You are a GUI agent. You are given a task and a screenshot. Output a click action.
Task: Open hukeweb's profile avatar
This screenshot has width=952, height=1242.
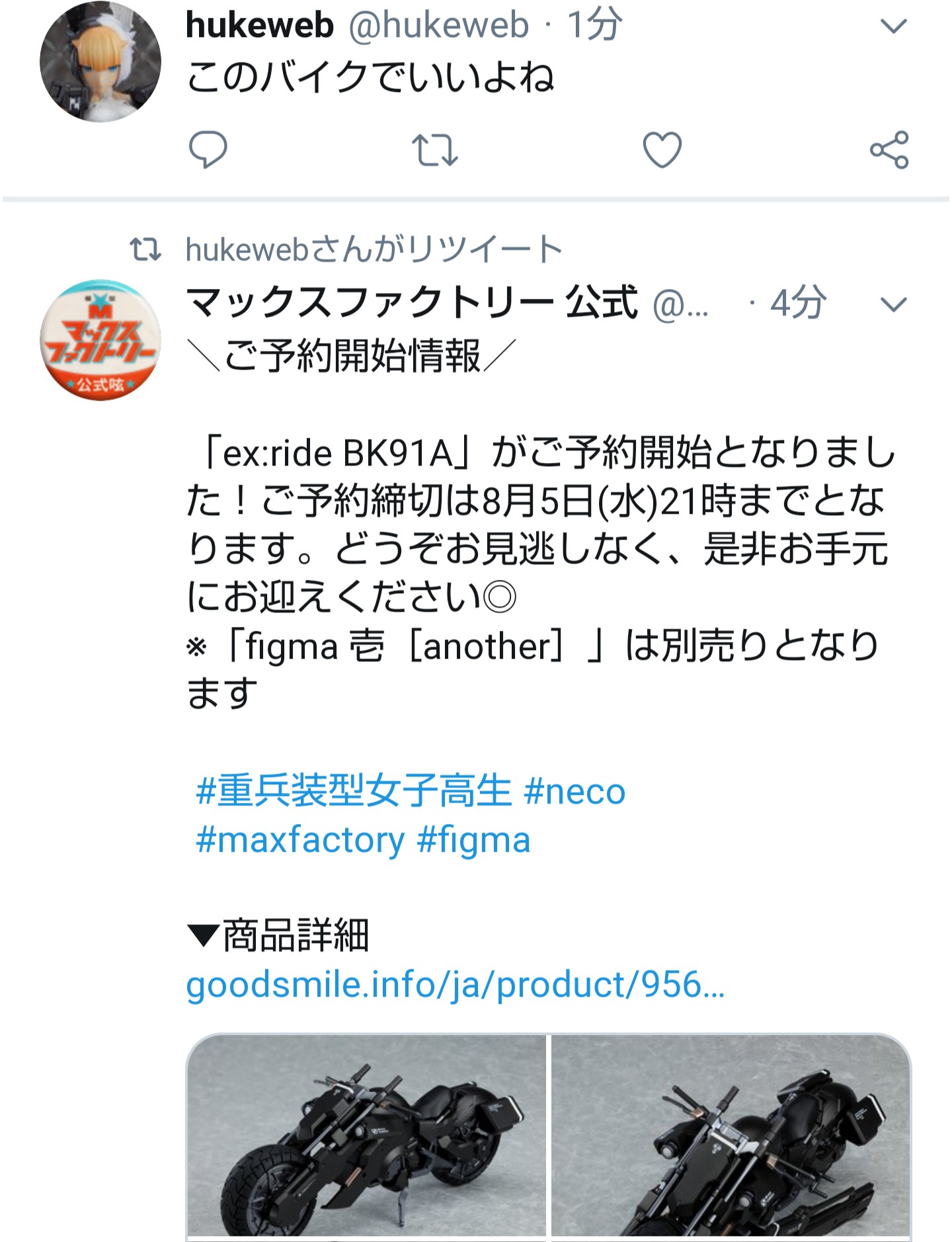(100, 62)
